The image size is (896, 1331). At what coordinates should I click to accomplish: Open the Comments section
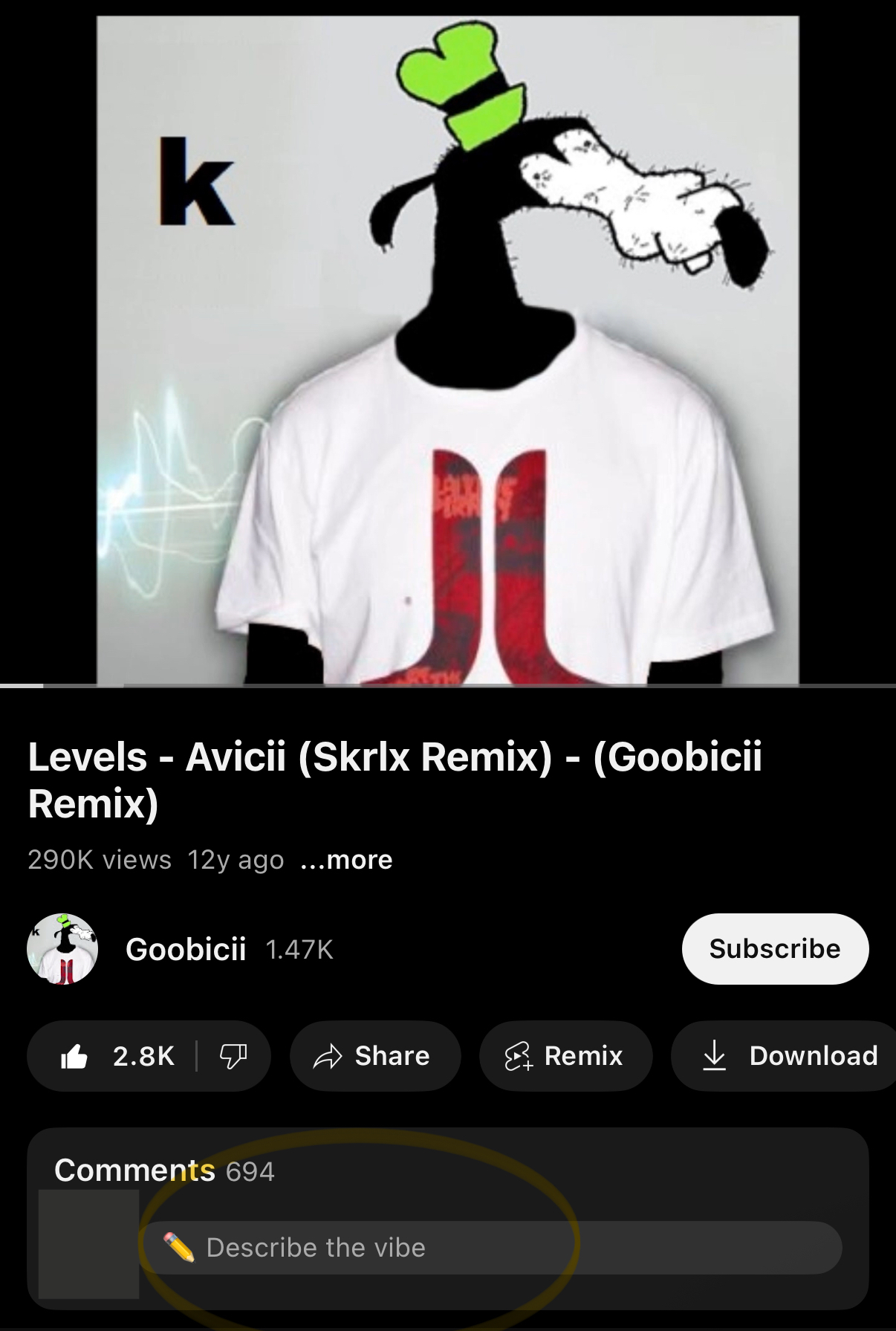(x=164, y=1170)
